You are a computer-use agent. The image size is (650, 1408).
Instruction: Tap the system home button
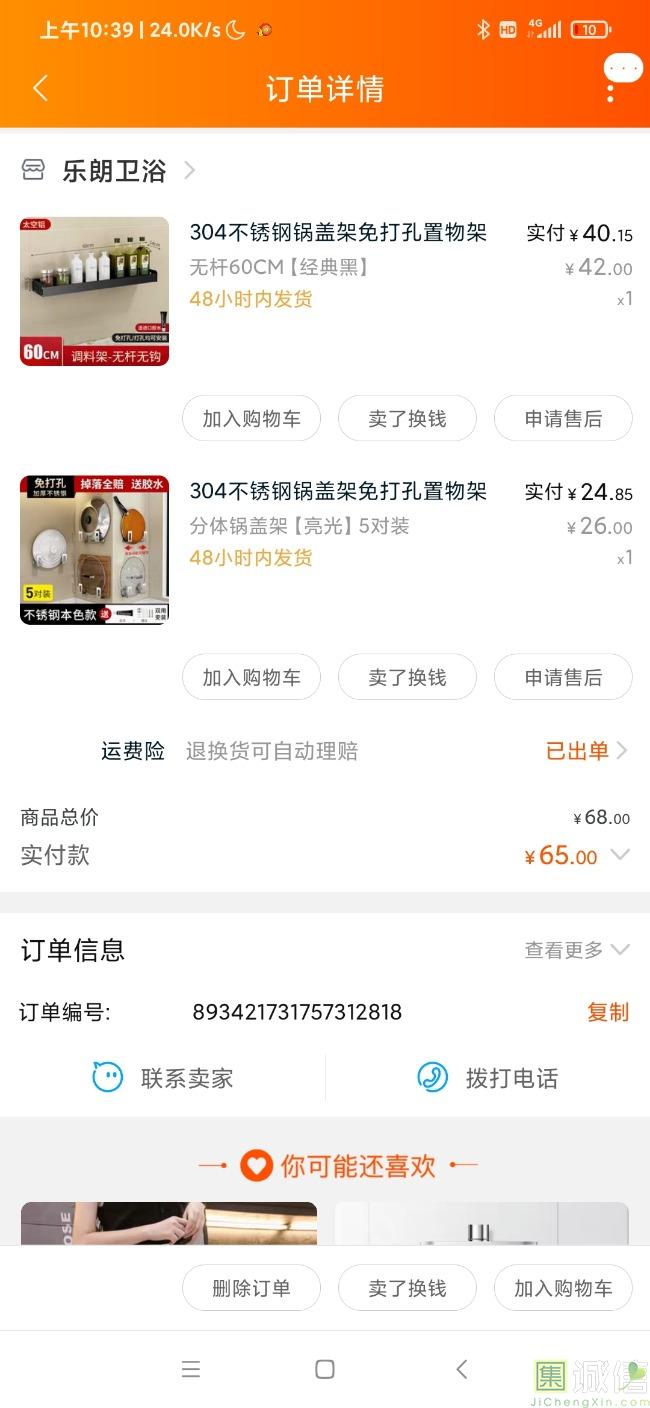click(325, 1369)
